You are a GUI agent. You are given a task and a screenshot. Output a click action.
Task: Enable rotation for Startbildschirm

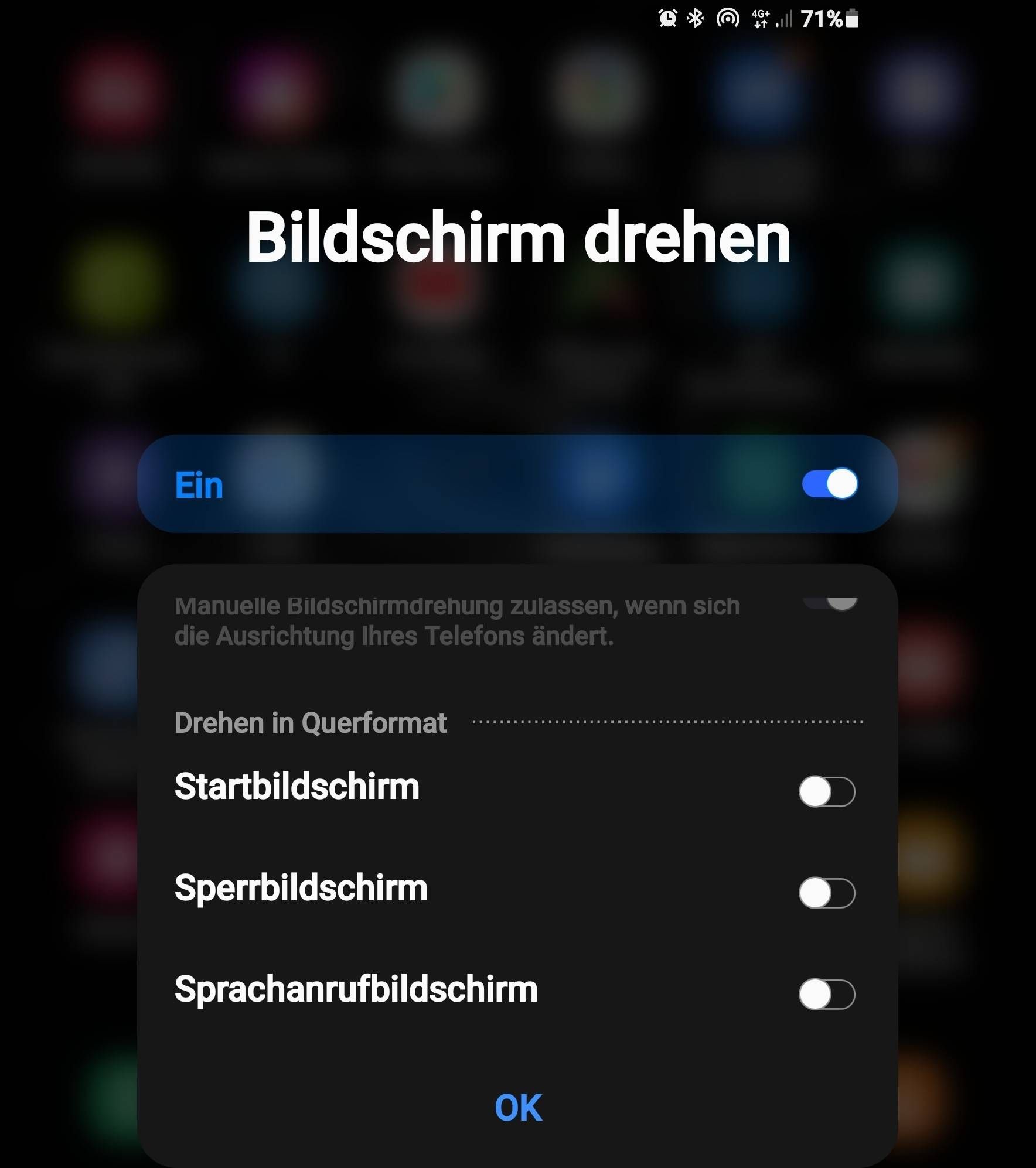(826, 791)
